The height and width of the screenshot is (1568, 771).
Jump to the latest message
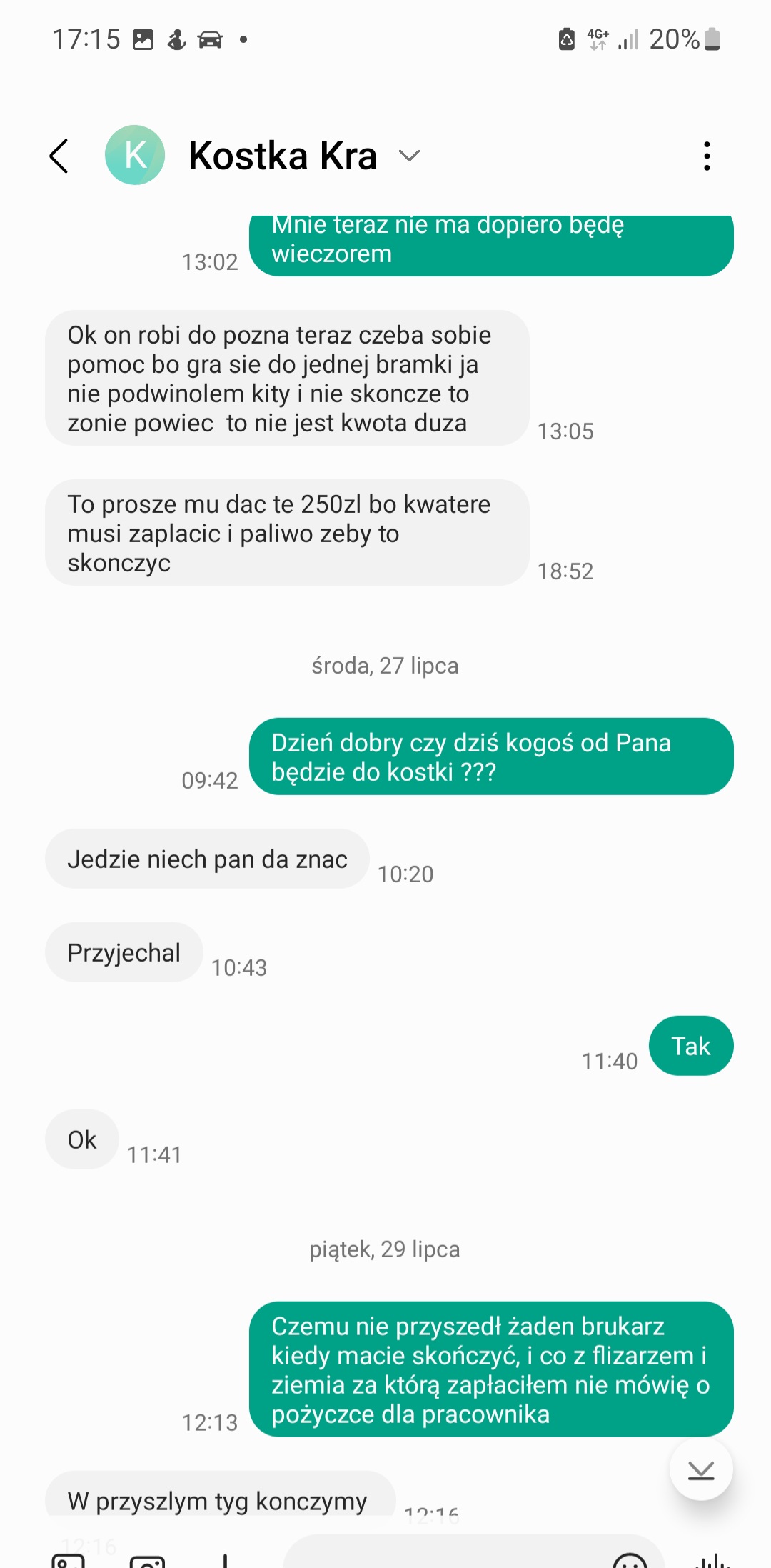coord(700,1469)
